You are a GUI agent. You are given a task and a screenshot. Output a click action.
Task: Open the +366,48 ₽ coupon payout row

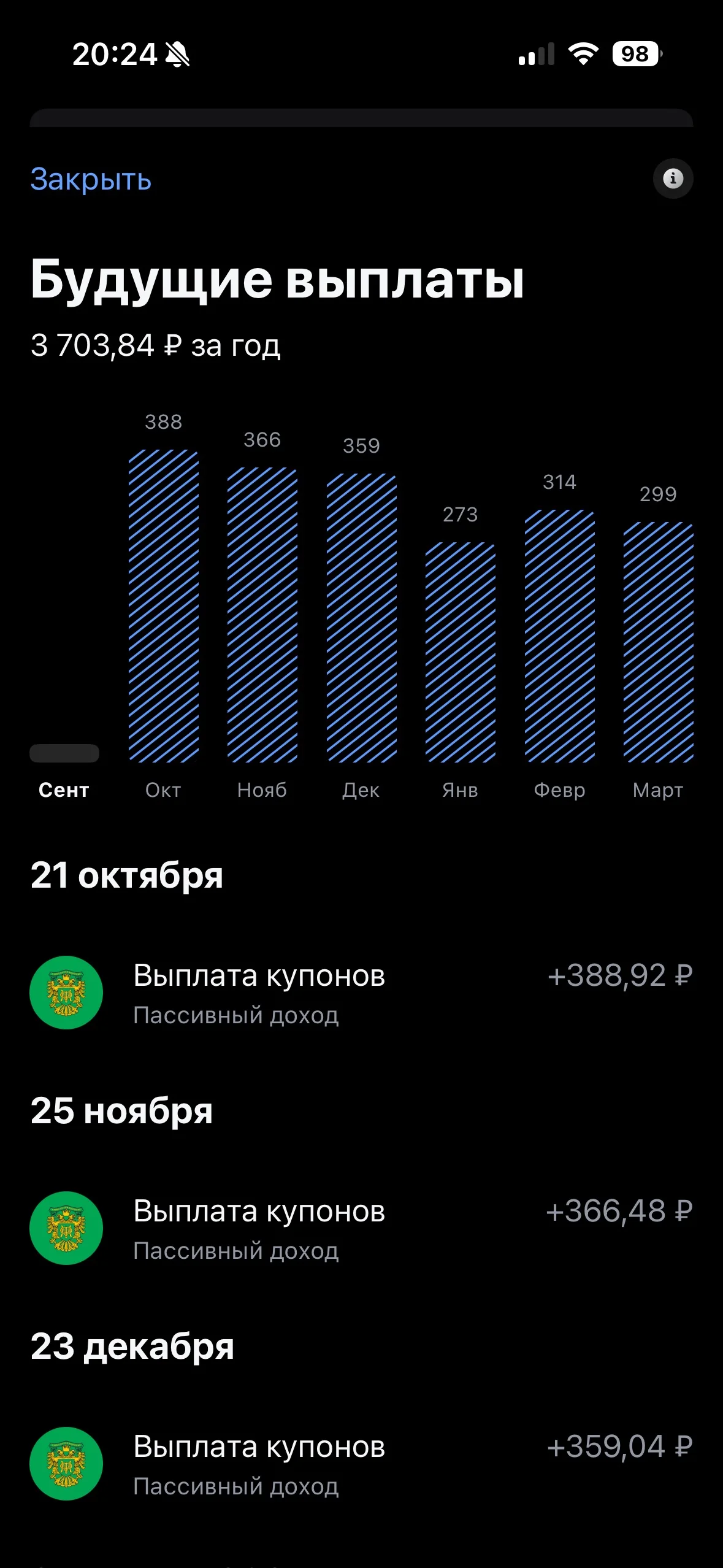pyautogui.click(x=361, y=1228)
